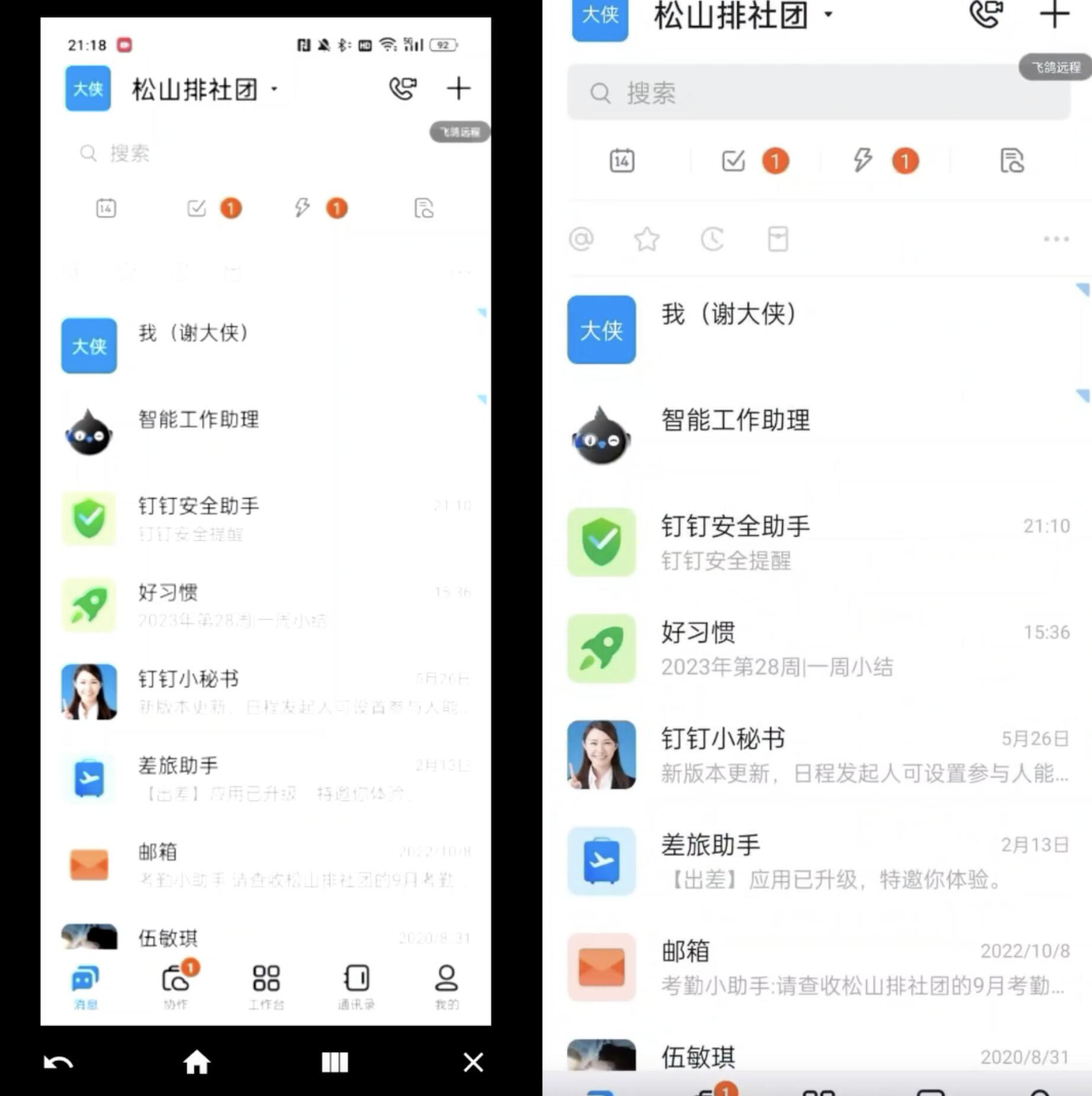Image resolution: width=1092 pixels, height=1096 pixels.
Task: Open the chat with 我（谢大侠）
Action: pos(266,345)
